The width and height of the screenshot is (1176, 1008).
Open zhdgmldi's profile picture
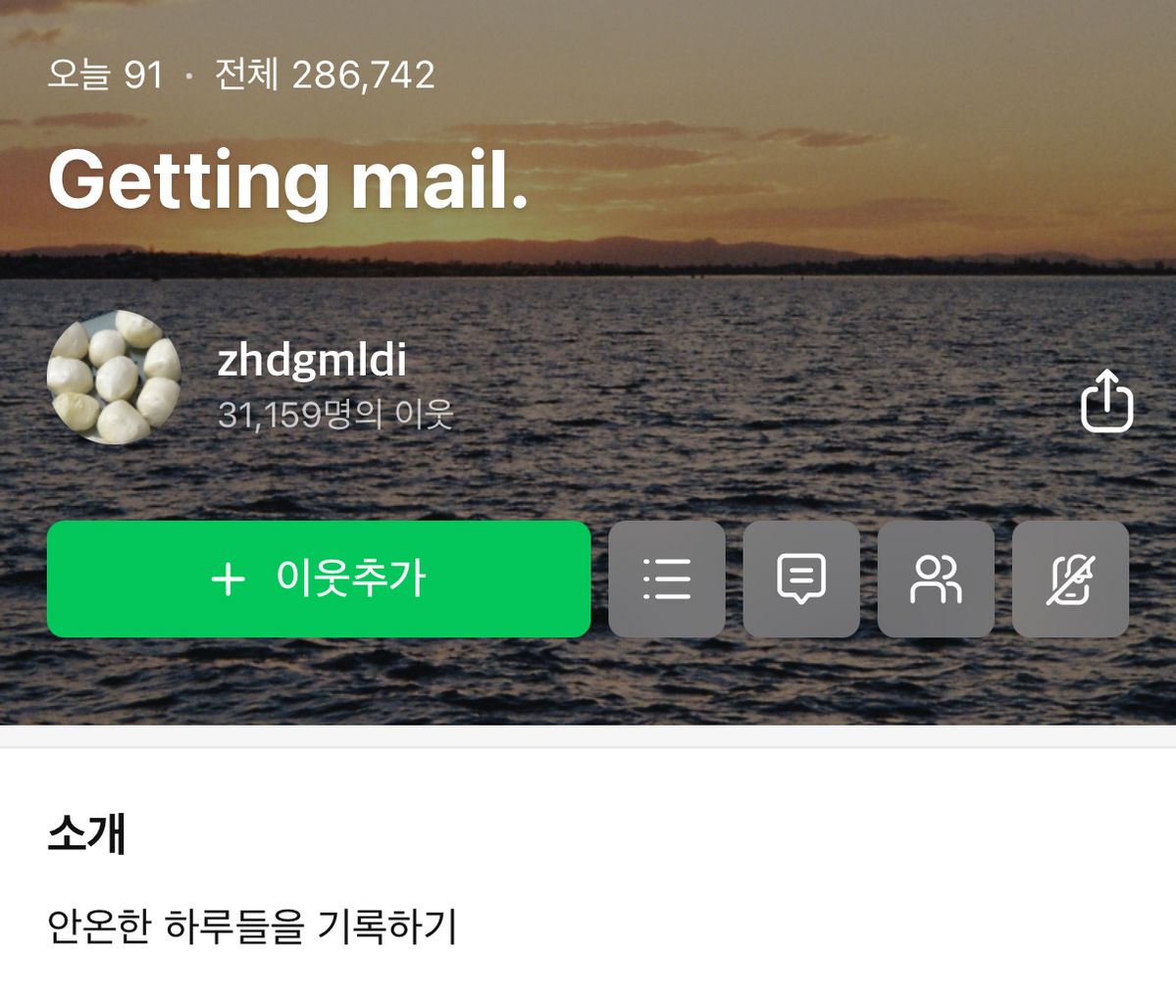point(114,378)
